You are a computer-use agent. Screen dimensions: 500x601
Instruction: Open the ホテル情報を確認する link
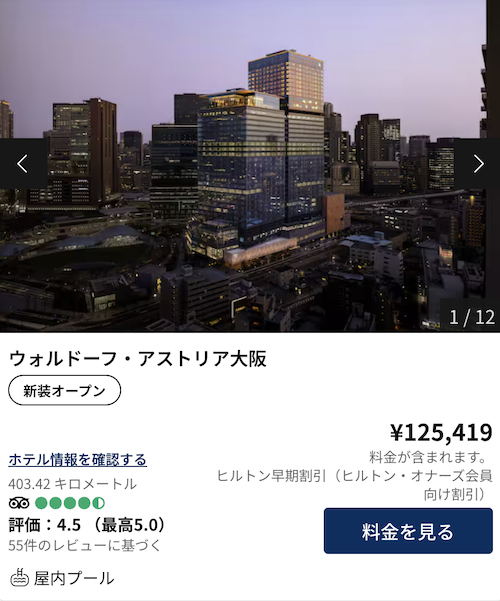(x=77, y=459)
